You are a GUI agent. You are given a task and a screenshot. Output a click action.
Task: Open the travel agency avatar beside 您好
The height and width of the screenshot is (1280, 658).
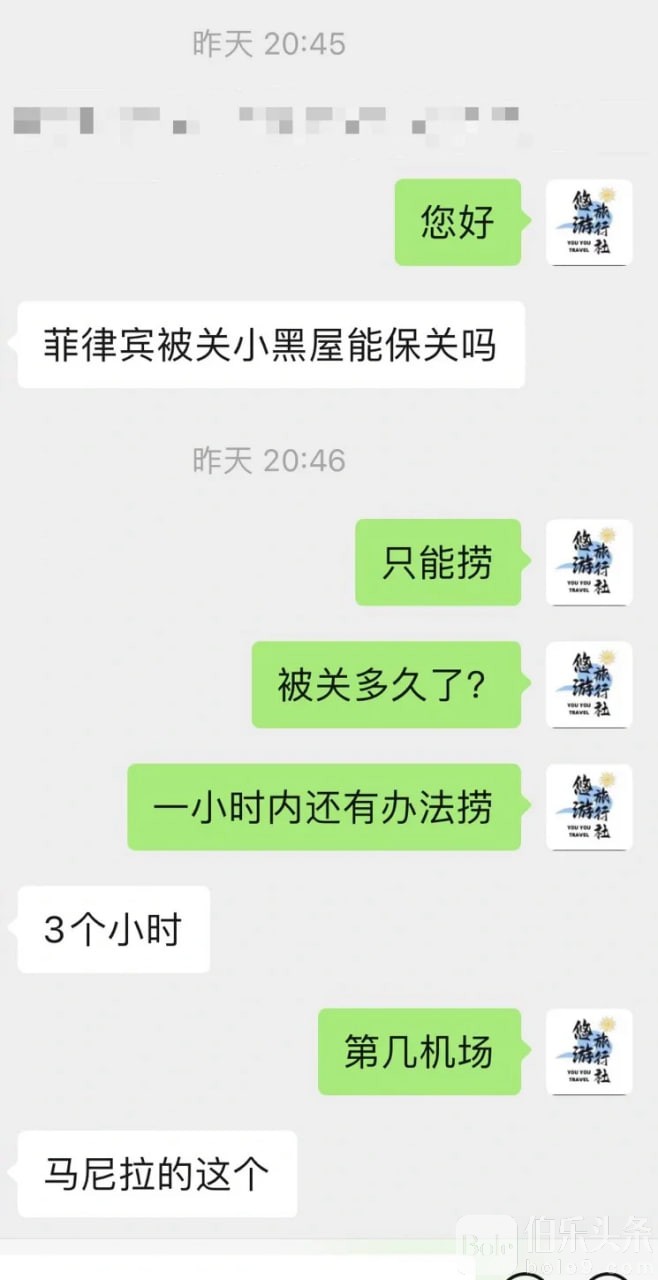point(588,222)
